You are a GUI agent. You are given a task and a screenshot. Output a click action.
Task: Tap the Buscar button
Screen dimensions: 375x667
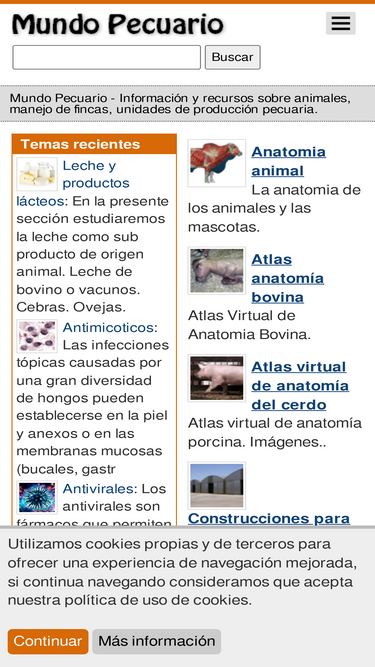(233, 57)
